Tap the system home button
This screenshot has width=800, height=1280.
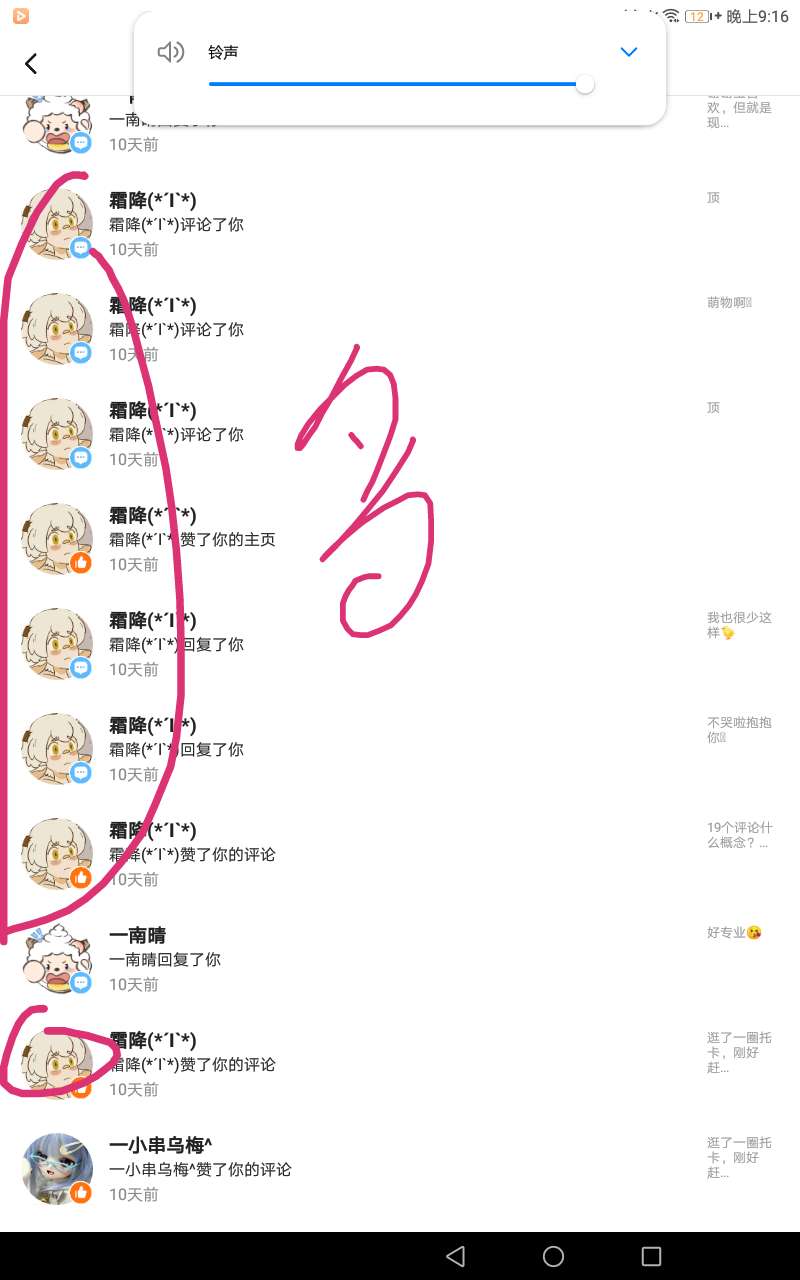click(553, 1256)
